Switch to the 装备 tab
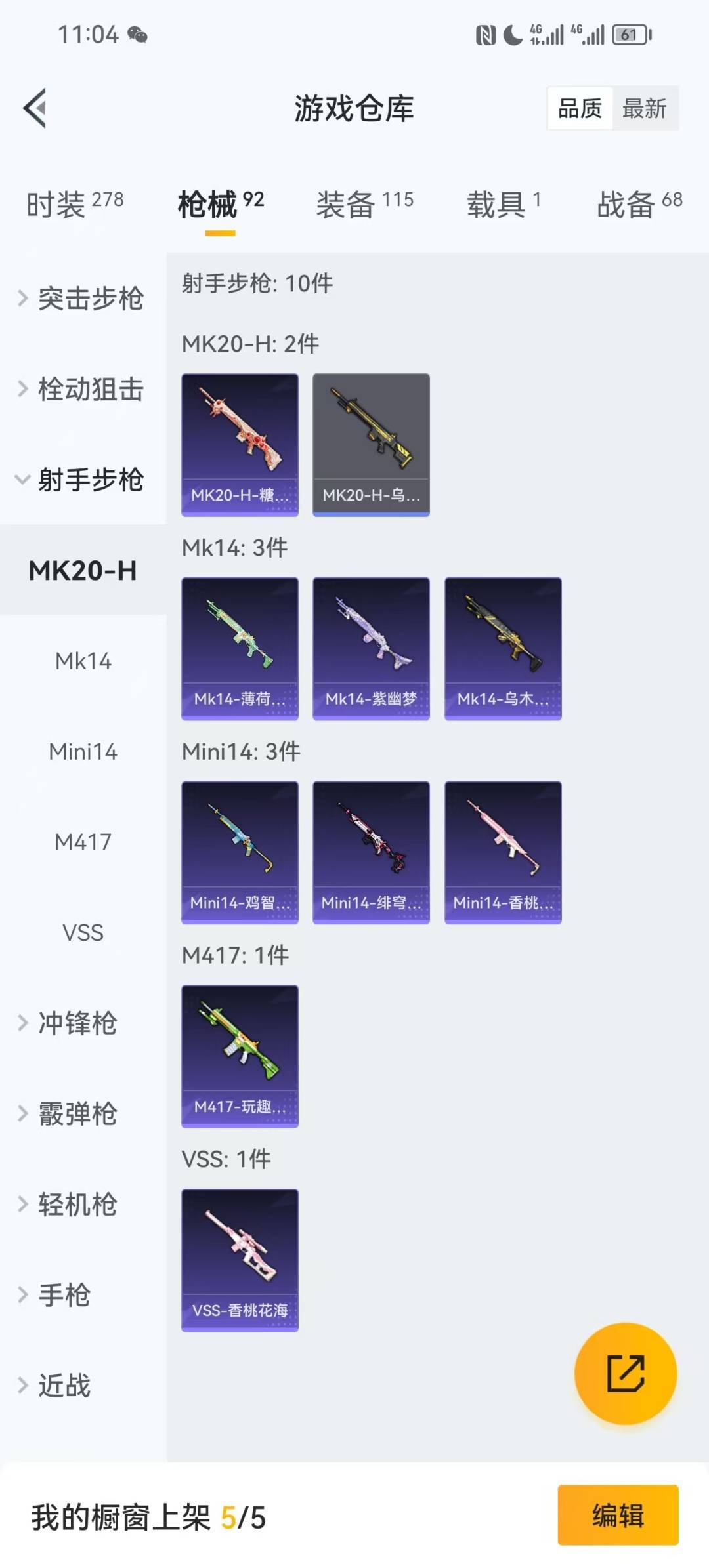Viewport: 709px width, 1568px height. click(364, 204)
